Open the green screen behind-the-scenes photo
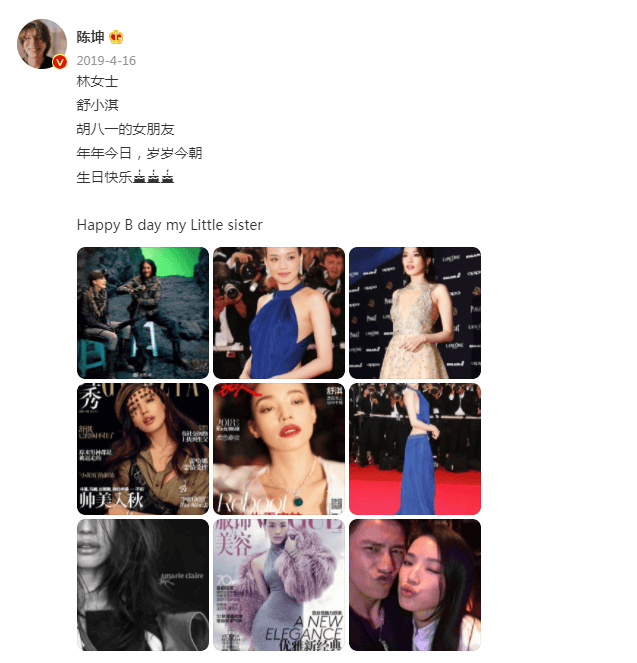Screen dimensions: 637x663 (143, 312)
